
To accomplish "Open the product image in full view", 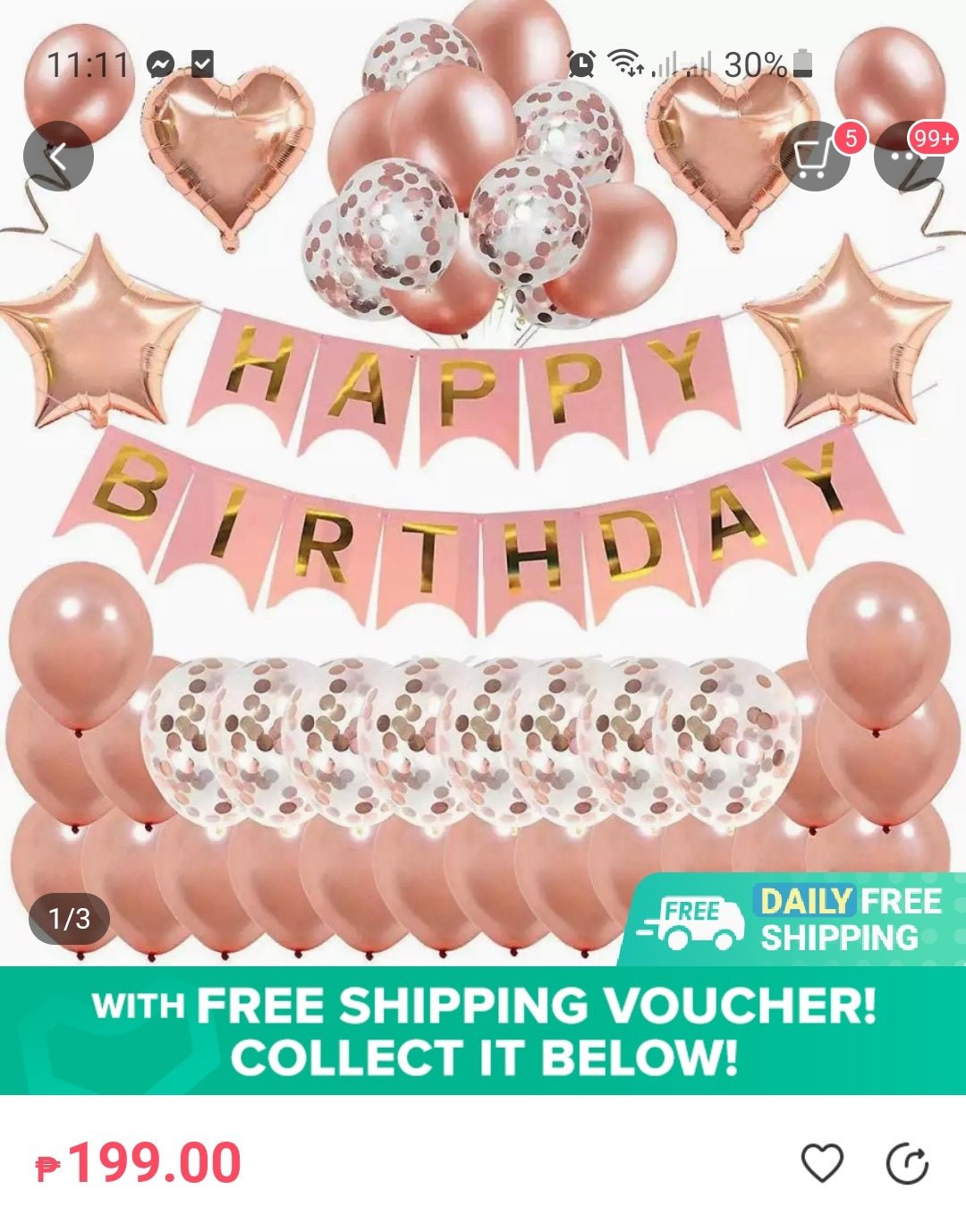I will pyautogui.click(x=483, y=537).
